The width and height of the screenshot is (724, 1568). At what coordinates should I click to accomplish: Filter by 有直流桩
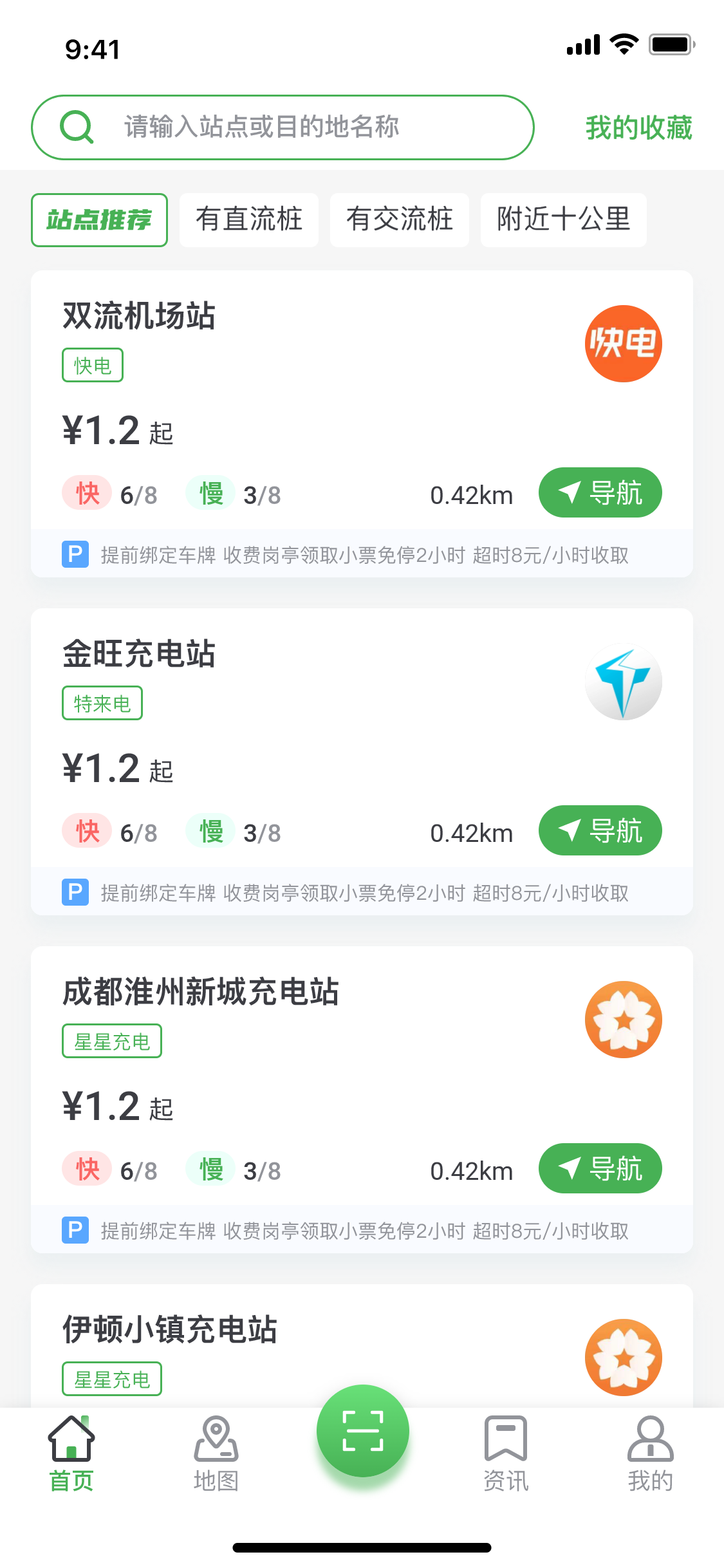[249, 220]
